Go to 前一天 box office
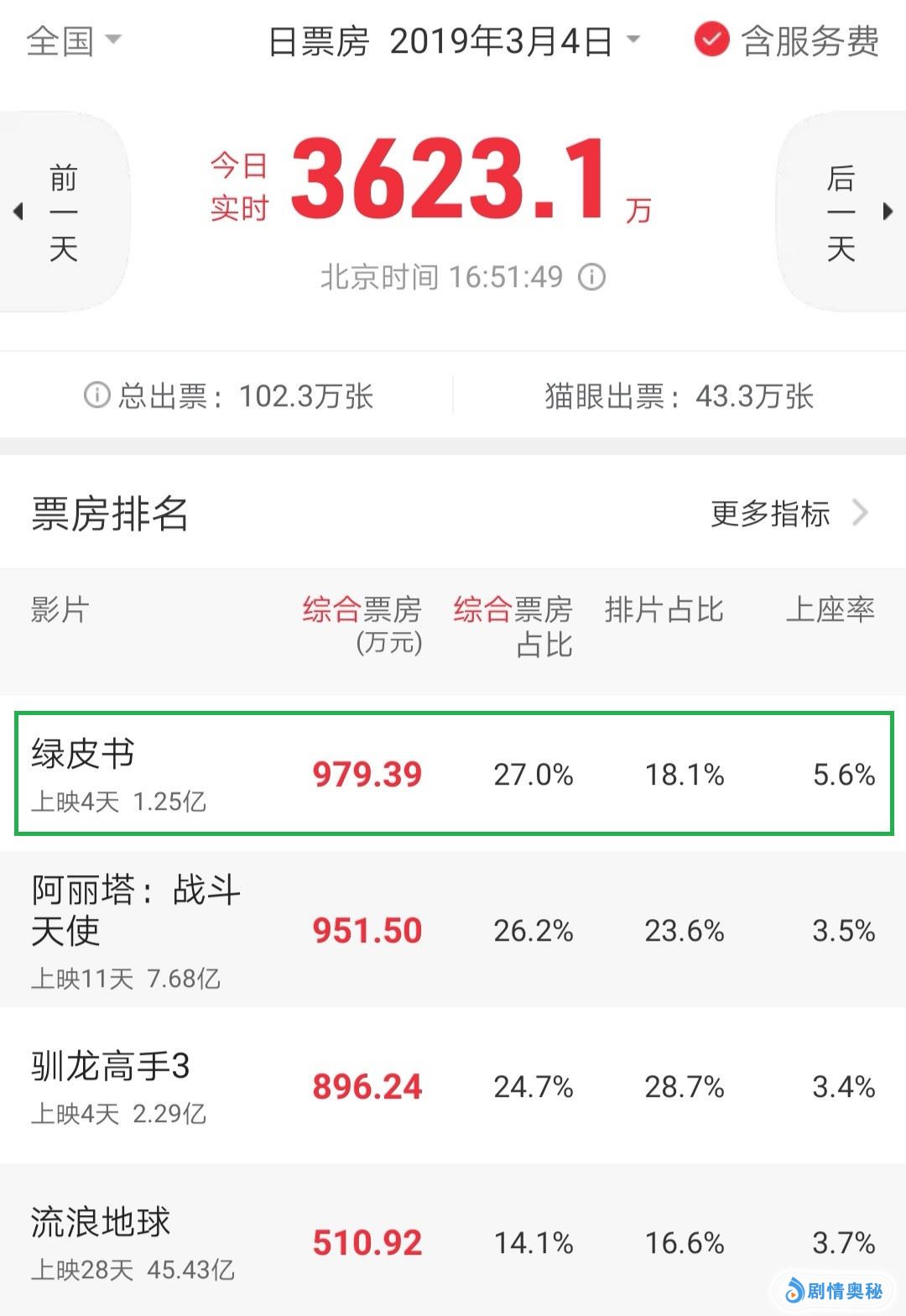 click(x=63, y=212)
